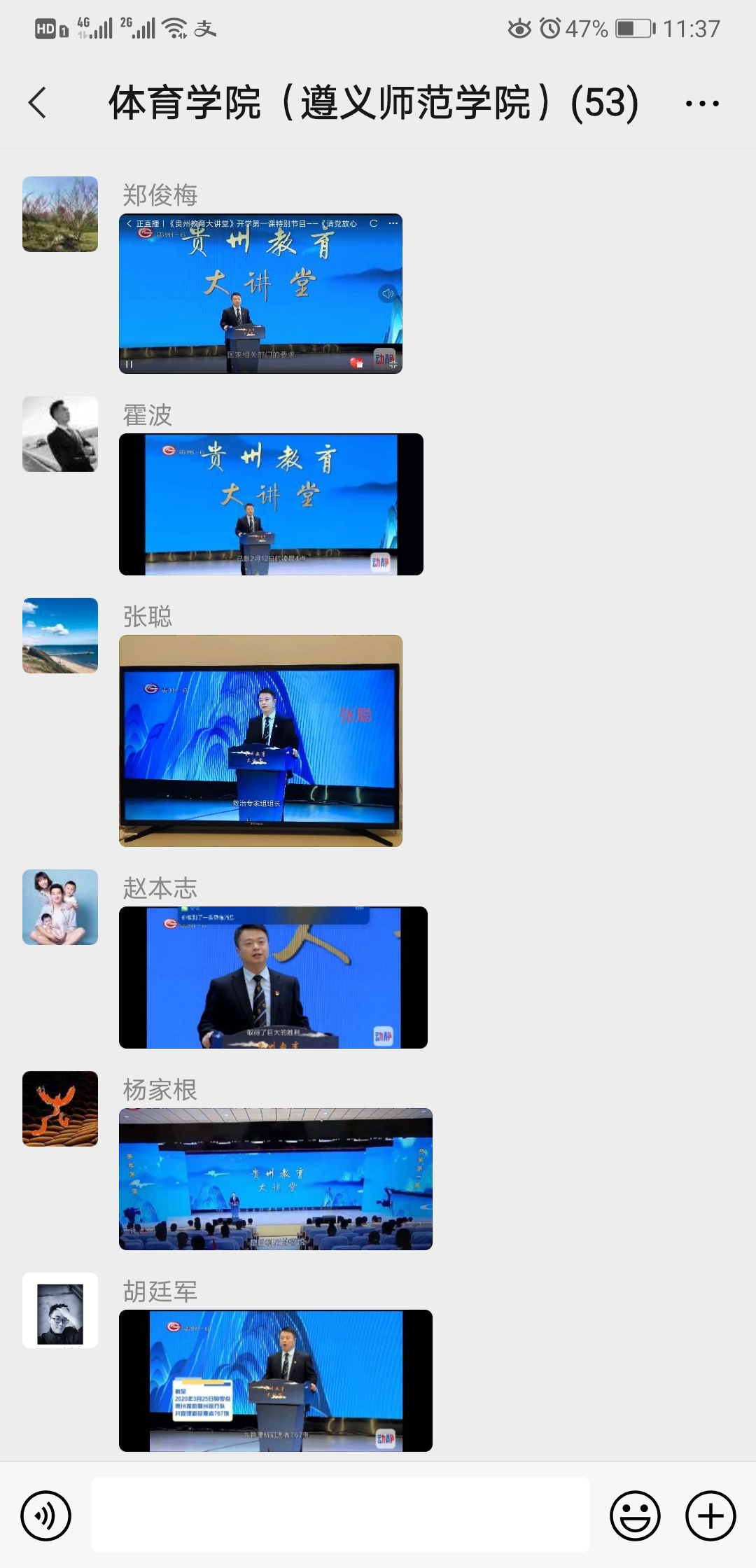Screen dimensions: 756x1568
Task: Open 张聪's avatar
Action: [60, 636]
